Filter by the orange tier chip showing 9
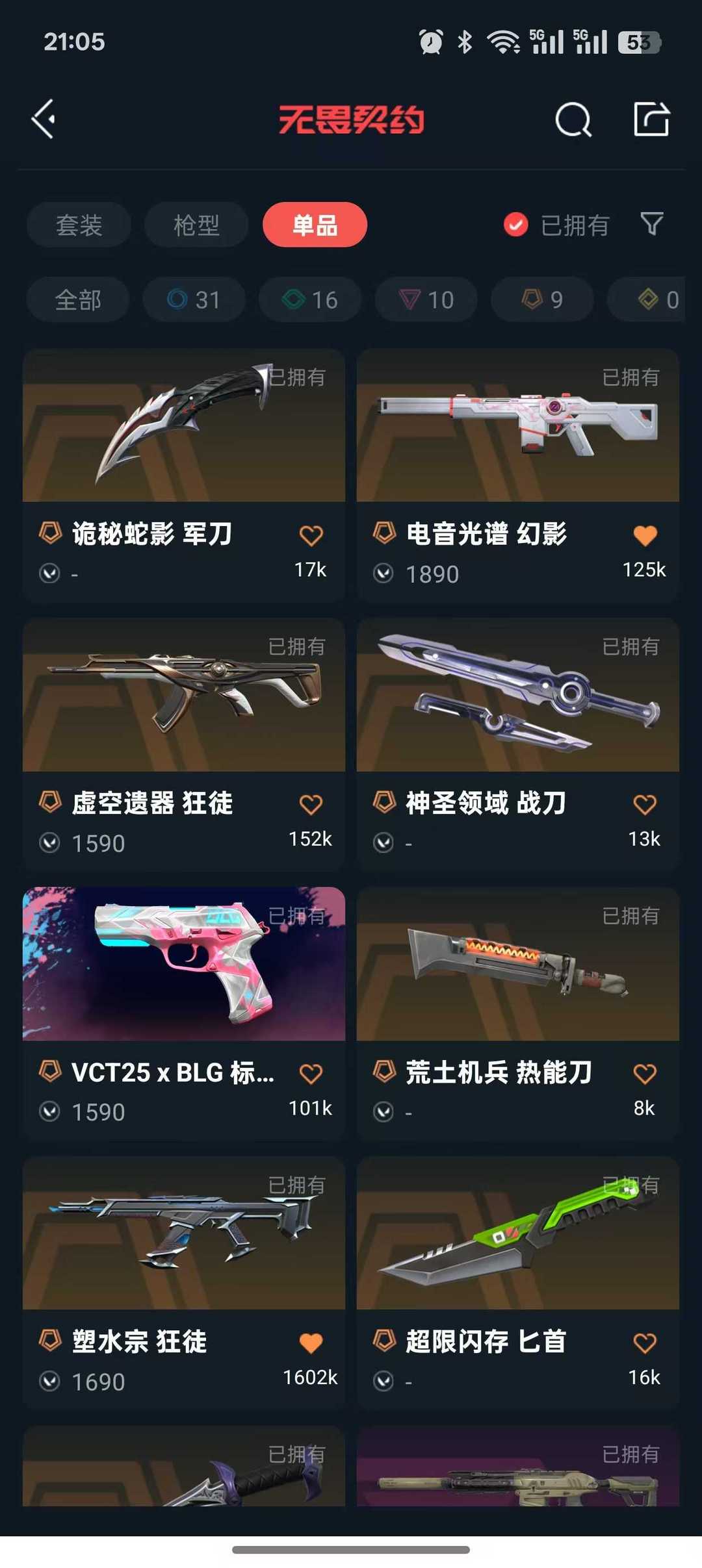This screenshot has height=1568, width=702. [542, 299]
